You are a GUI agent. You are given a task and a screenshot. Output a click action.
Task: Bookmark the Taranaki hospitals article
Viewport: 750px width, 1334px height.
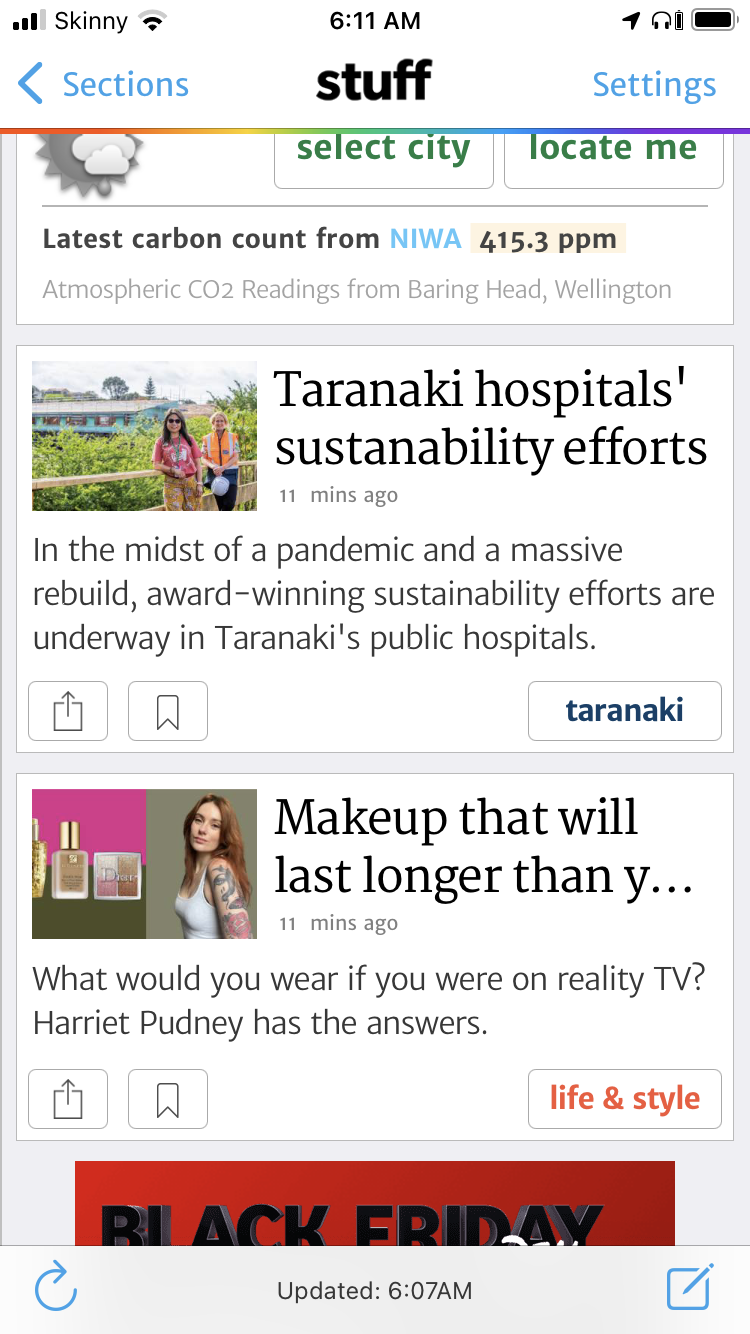[x=168, y=711]
